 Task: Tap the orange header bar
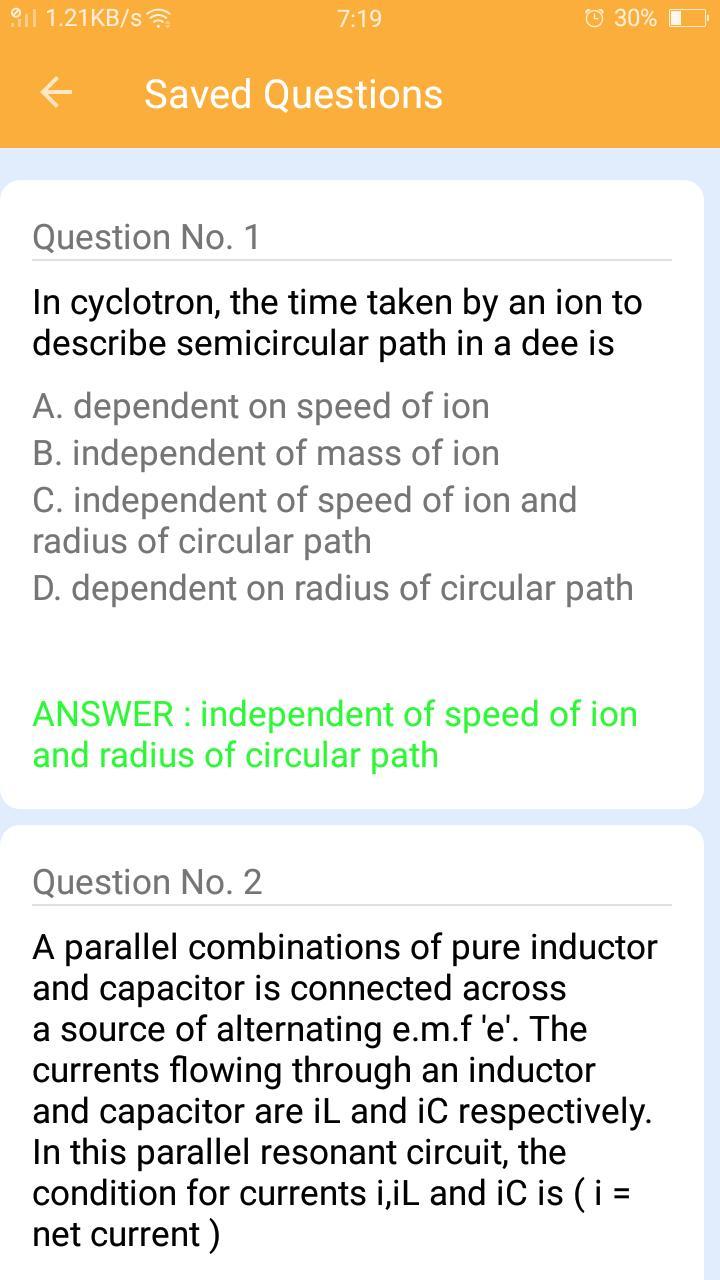pyautogui.click(x=360, y=93)
